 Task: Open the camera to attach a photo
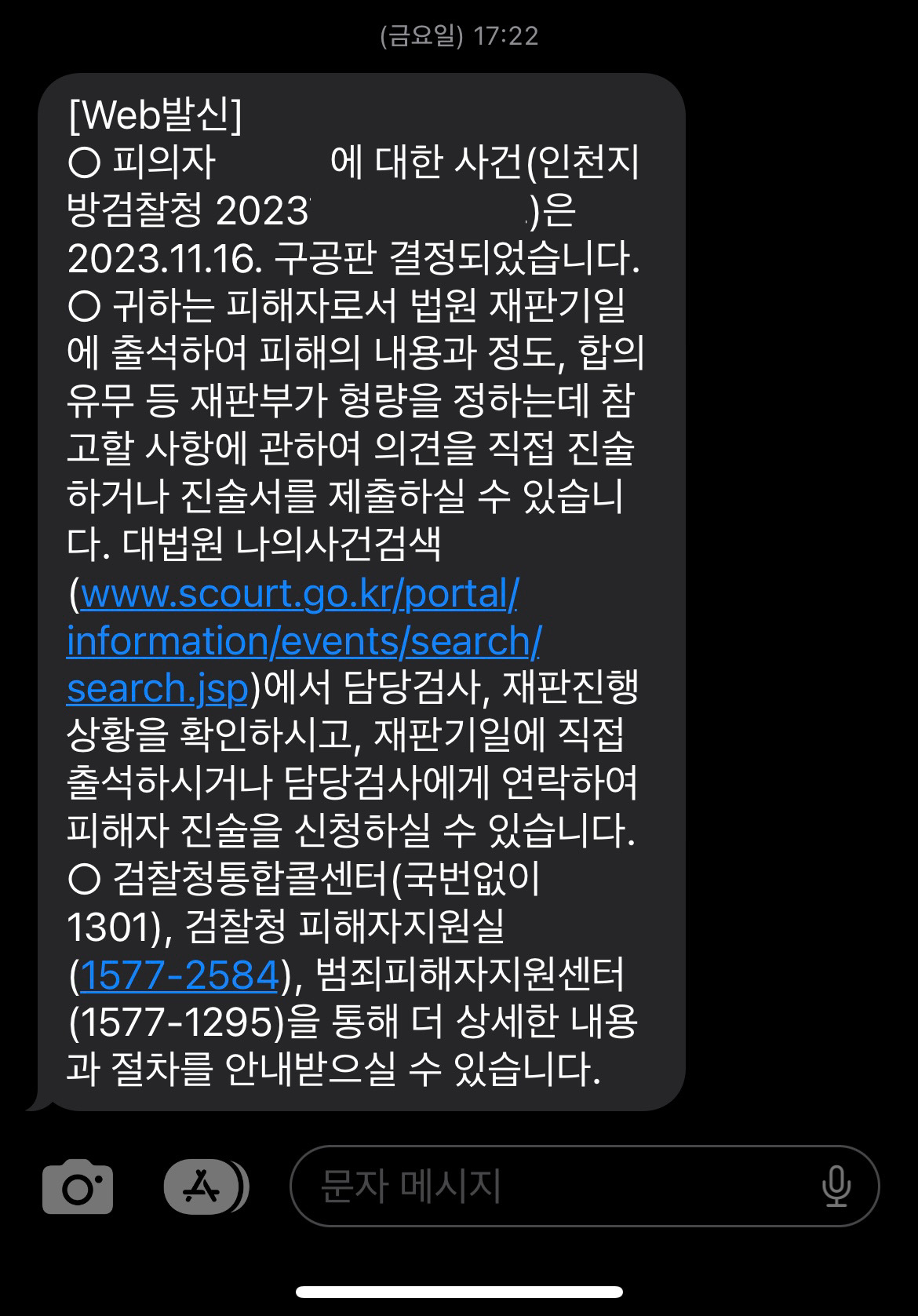[78, 1187]
